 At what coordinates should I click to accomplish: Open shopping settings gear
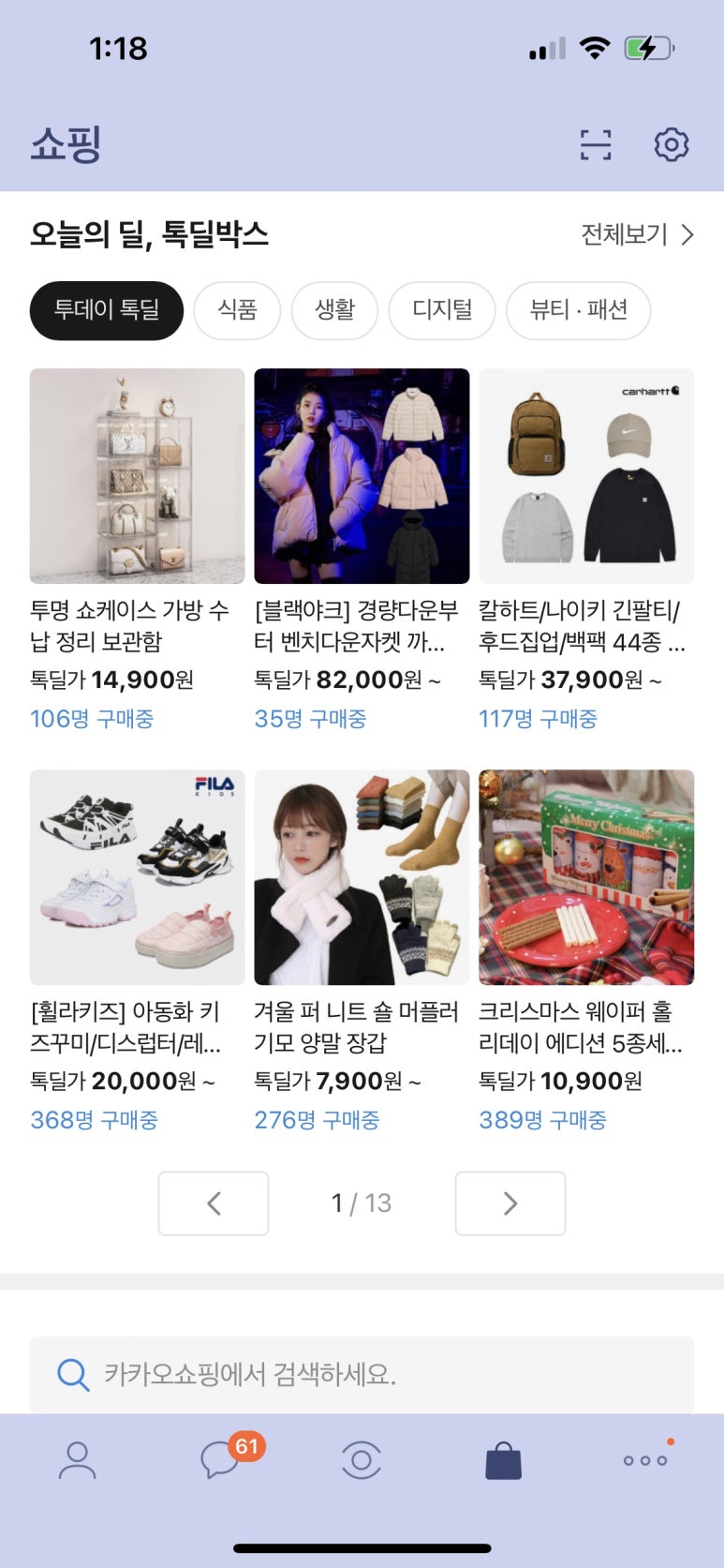671,145
